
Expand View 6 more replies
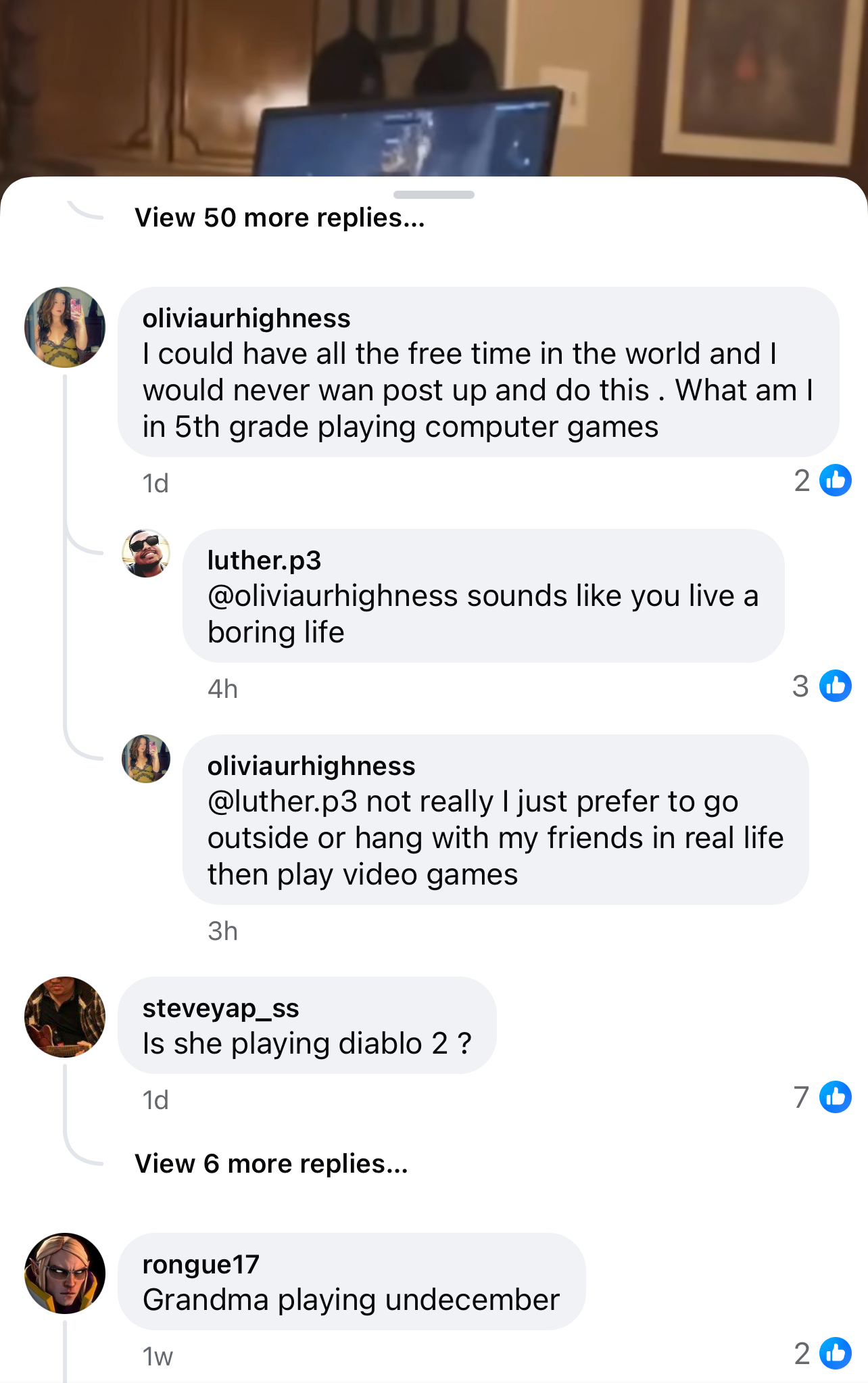pyautogui.click(x=271, y=1164)
